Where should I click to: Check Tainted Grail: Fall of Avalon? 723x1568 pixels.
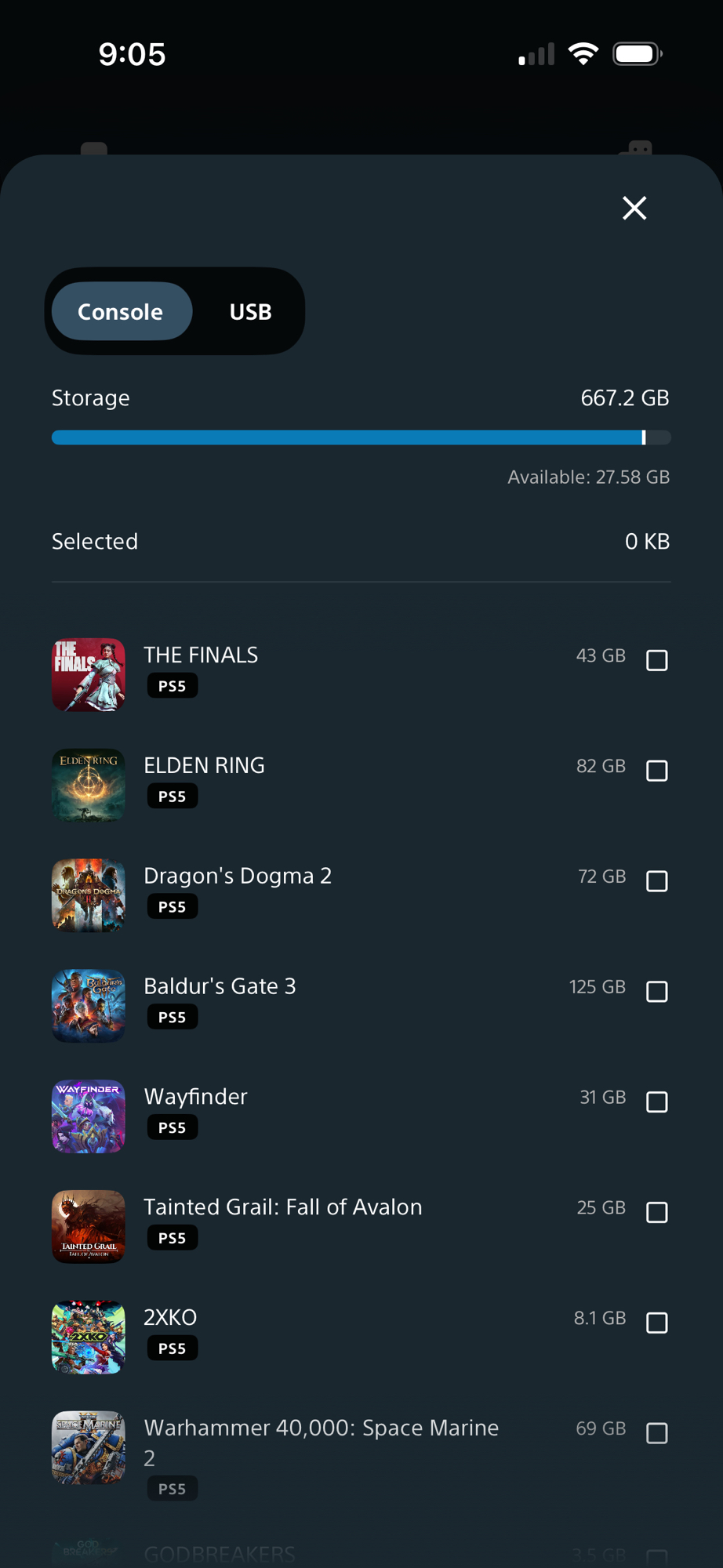(656, 1213)
